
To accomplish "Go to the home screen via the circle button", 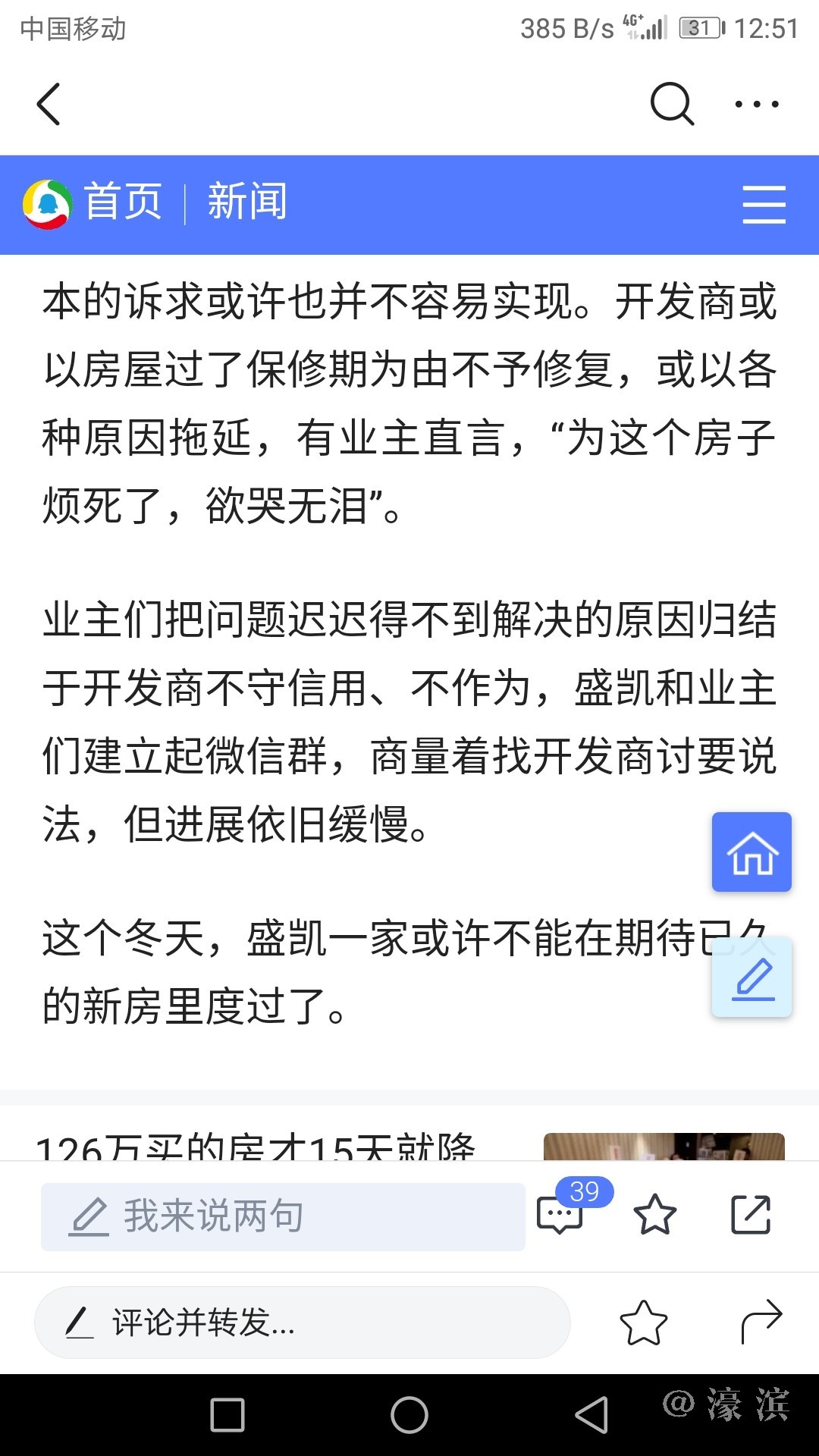I will tap(409, 1415).
